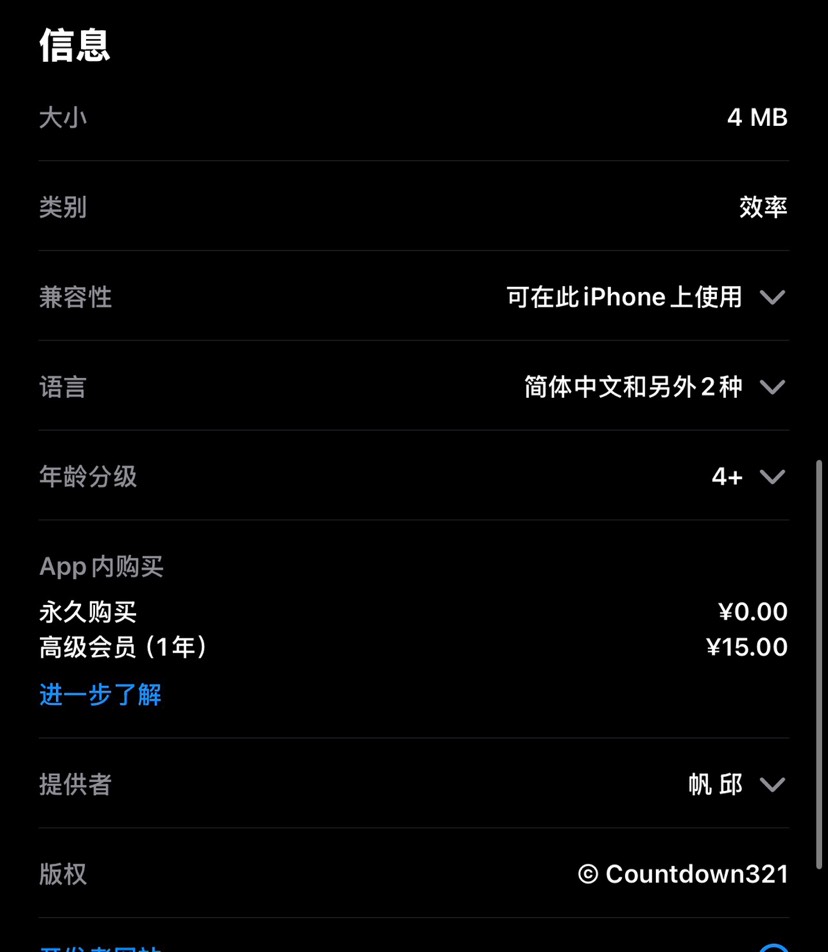Viewport: 828px width, 952px height.
Task: Expand the 年龄分级 age rating row
Action: (x=772, y=477)
